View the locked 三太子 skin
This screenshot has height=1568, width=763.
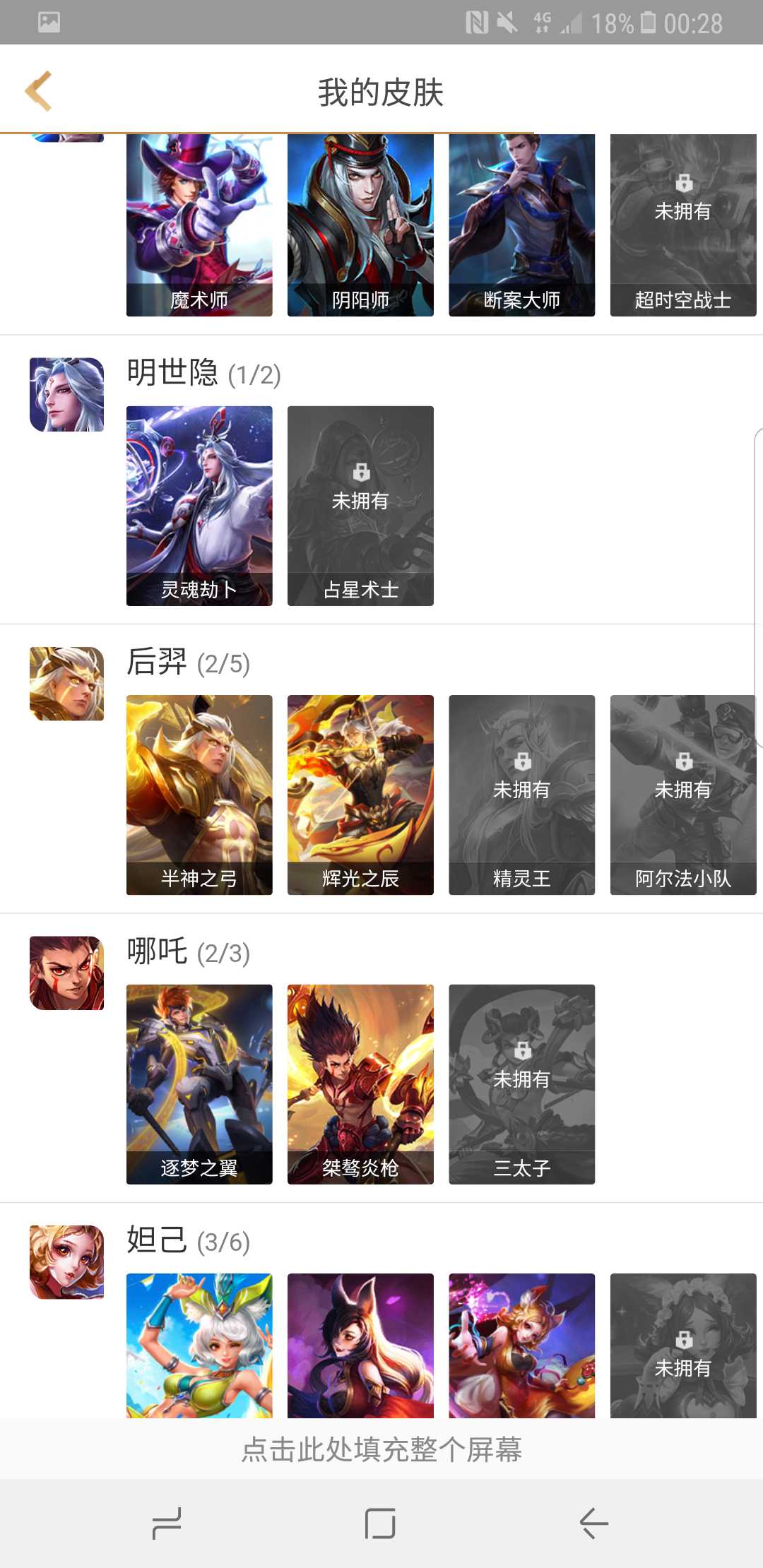521,1084
